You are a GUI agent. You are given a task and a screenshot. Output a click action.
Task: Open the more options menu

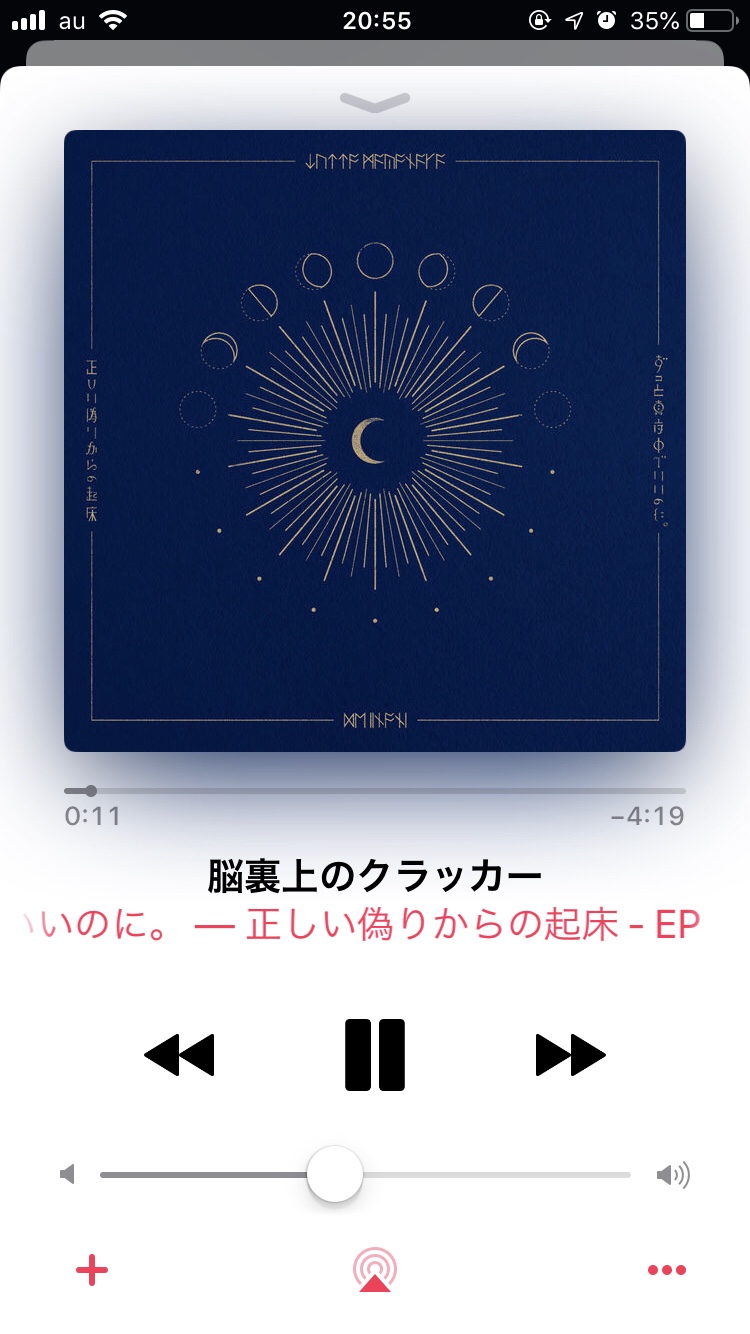pyautogui.click(x=666, y=1270)
